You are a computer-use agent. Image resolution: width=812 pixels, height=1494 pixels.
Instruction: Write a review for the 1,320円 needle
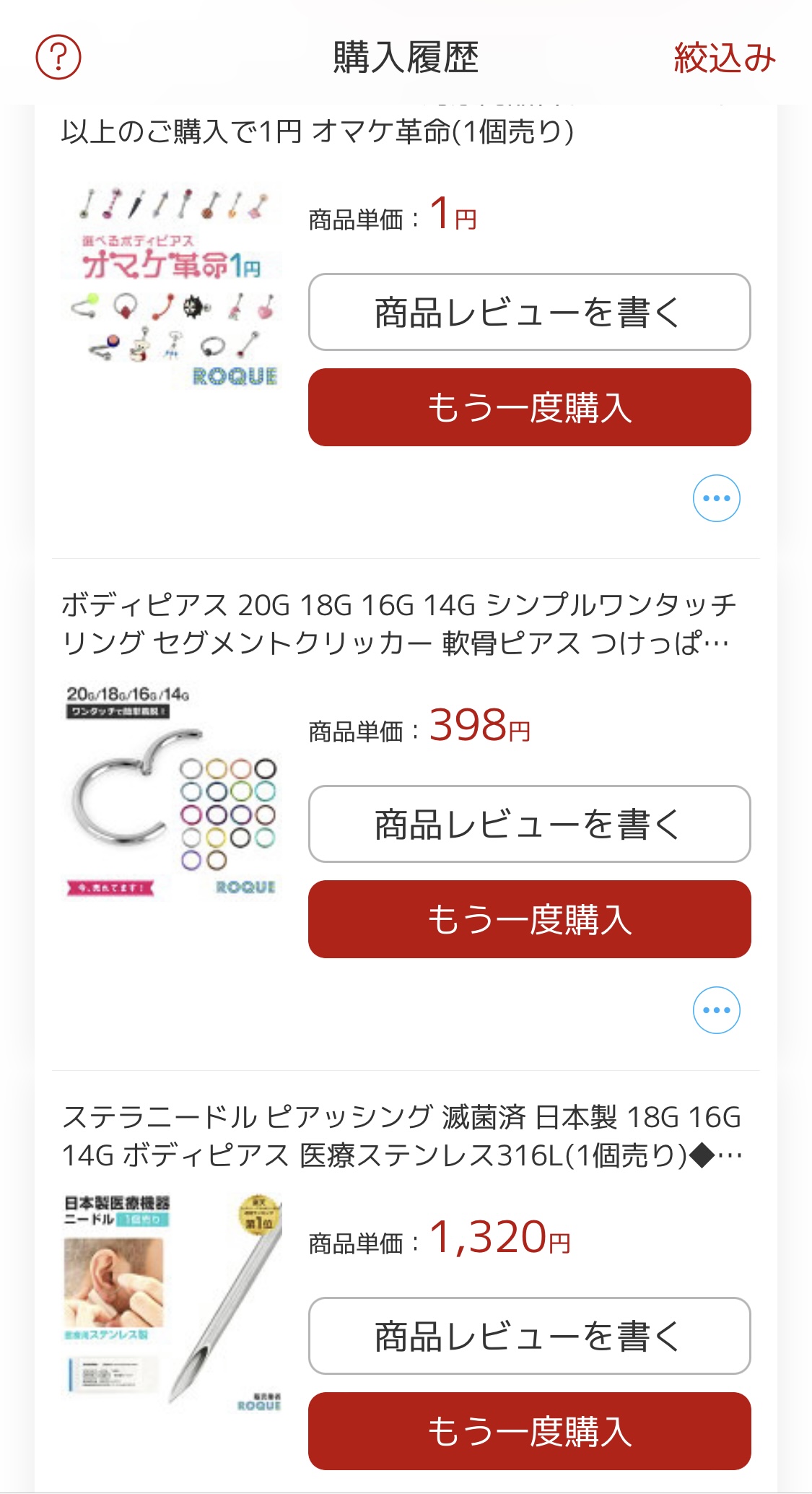pos(529,1336)
